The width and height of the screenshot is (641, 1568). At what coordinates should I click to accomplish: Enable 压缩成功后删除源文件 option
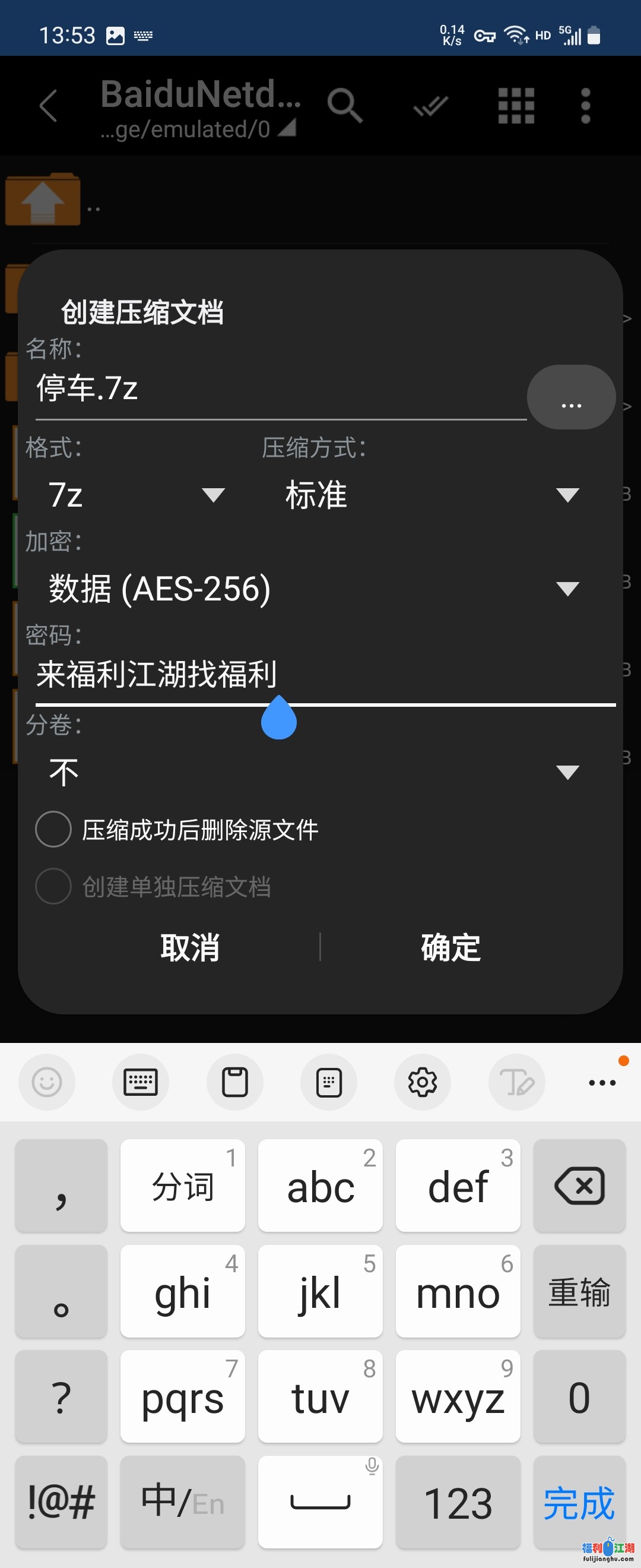[53, 829]
